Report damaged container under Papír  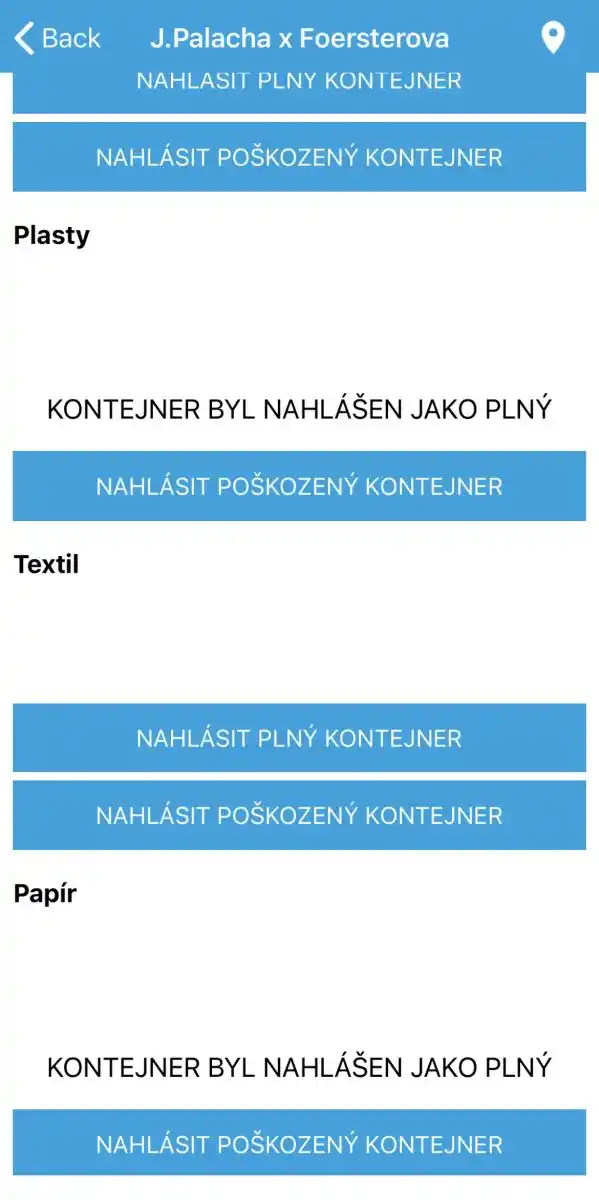pos(299,1144)
